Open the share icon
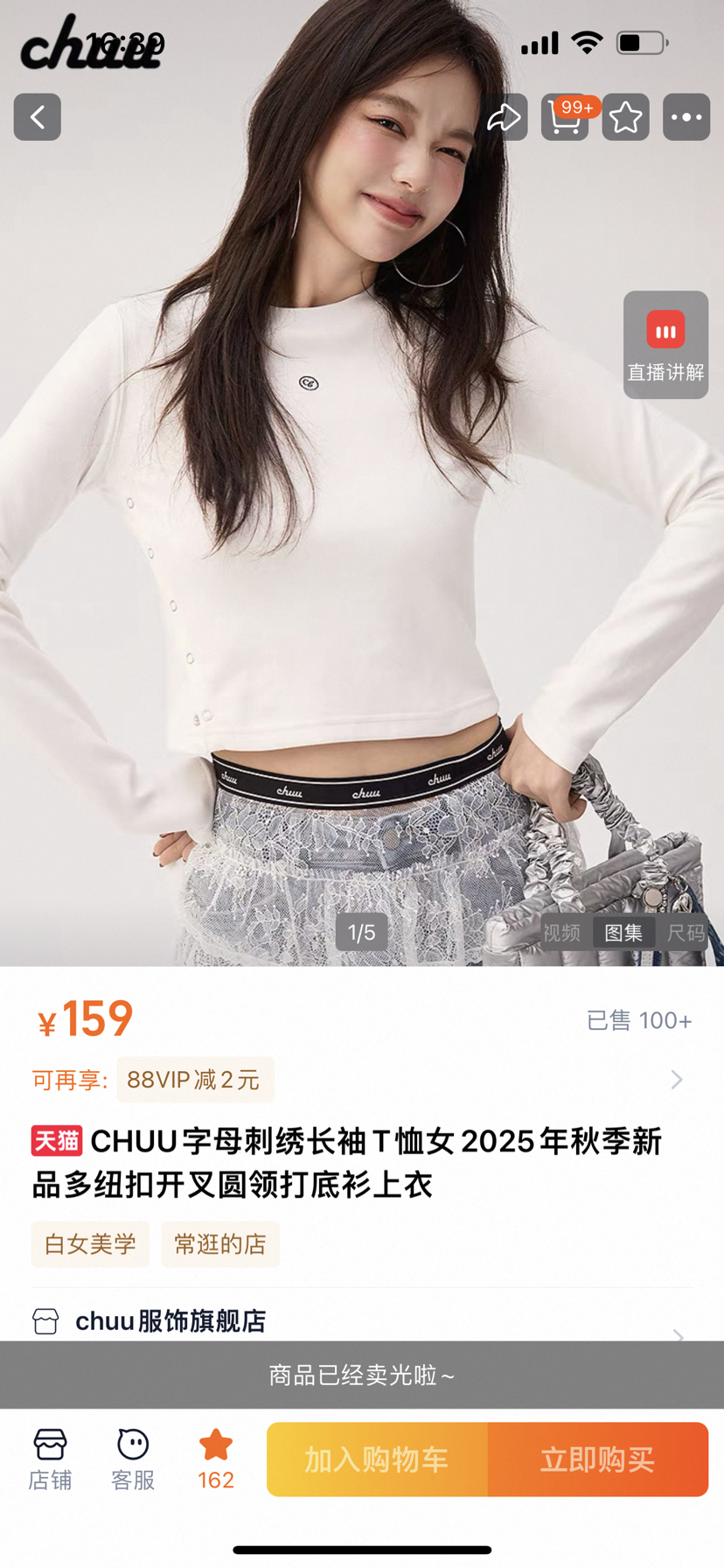Viewport: 724px width, 1568px height. (x=505, y=116)
